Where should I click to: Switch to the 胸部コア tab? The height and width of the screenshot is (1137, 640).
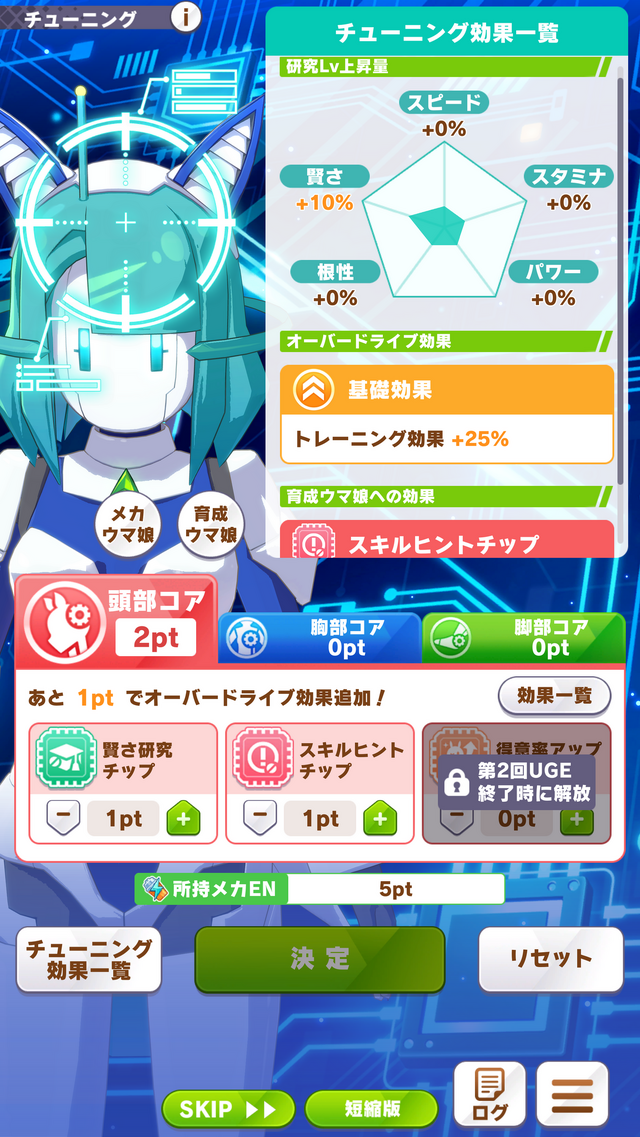pyautogui.click(x=319, y=637)
